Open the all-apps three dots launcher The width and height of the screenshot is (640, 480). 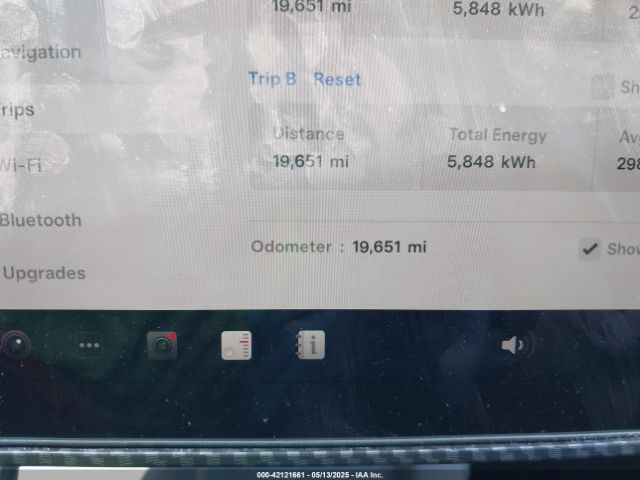(89, 346)
